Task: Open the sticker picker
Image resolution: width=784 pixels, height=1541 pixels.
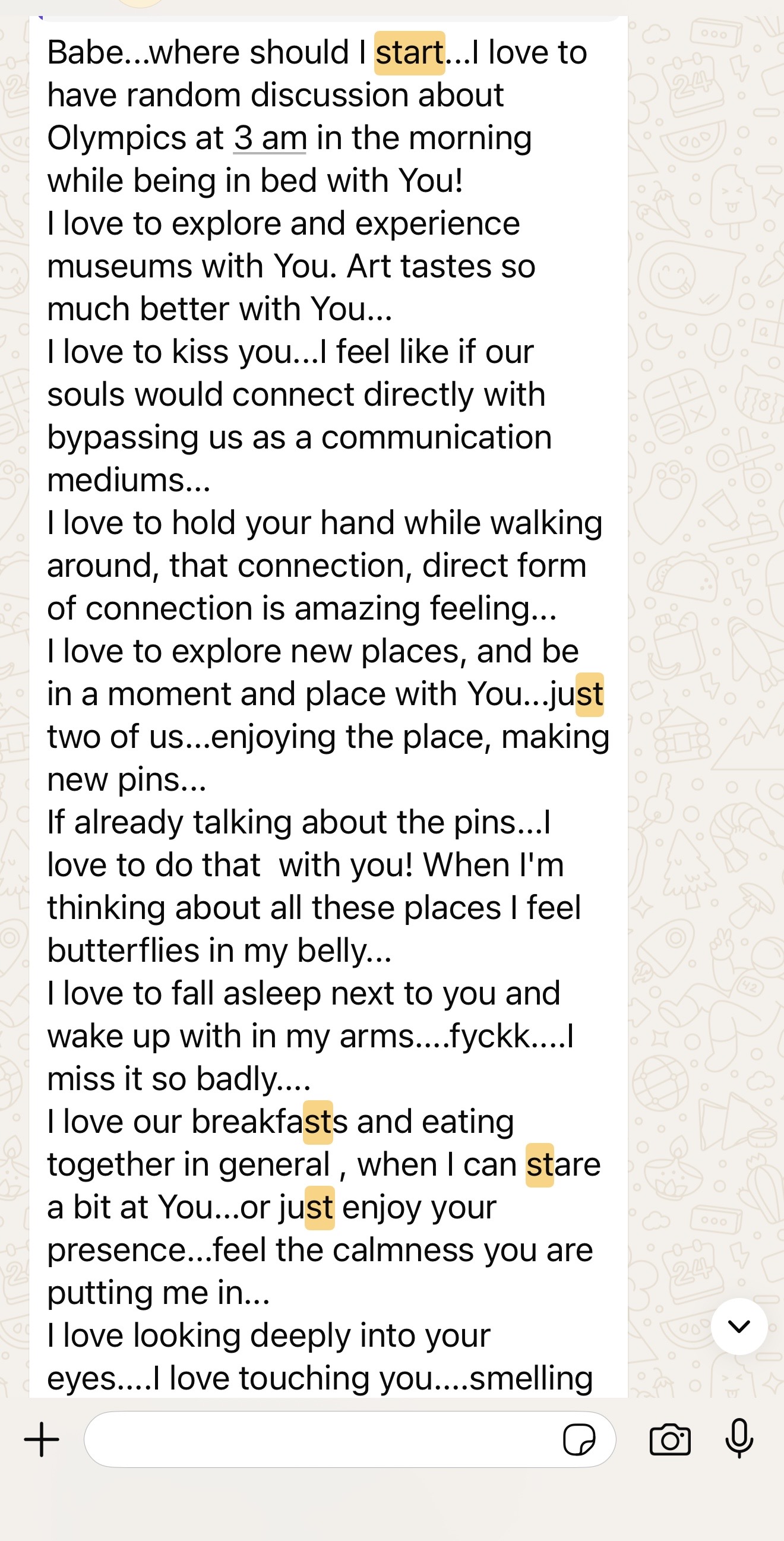Action: tap(578, 1439)
